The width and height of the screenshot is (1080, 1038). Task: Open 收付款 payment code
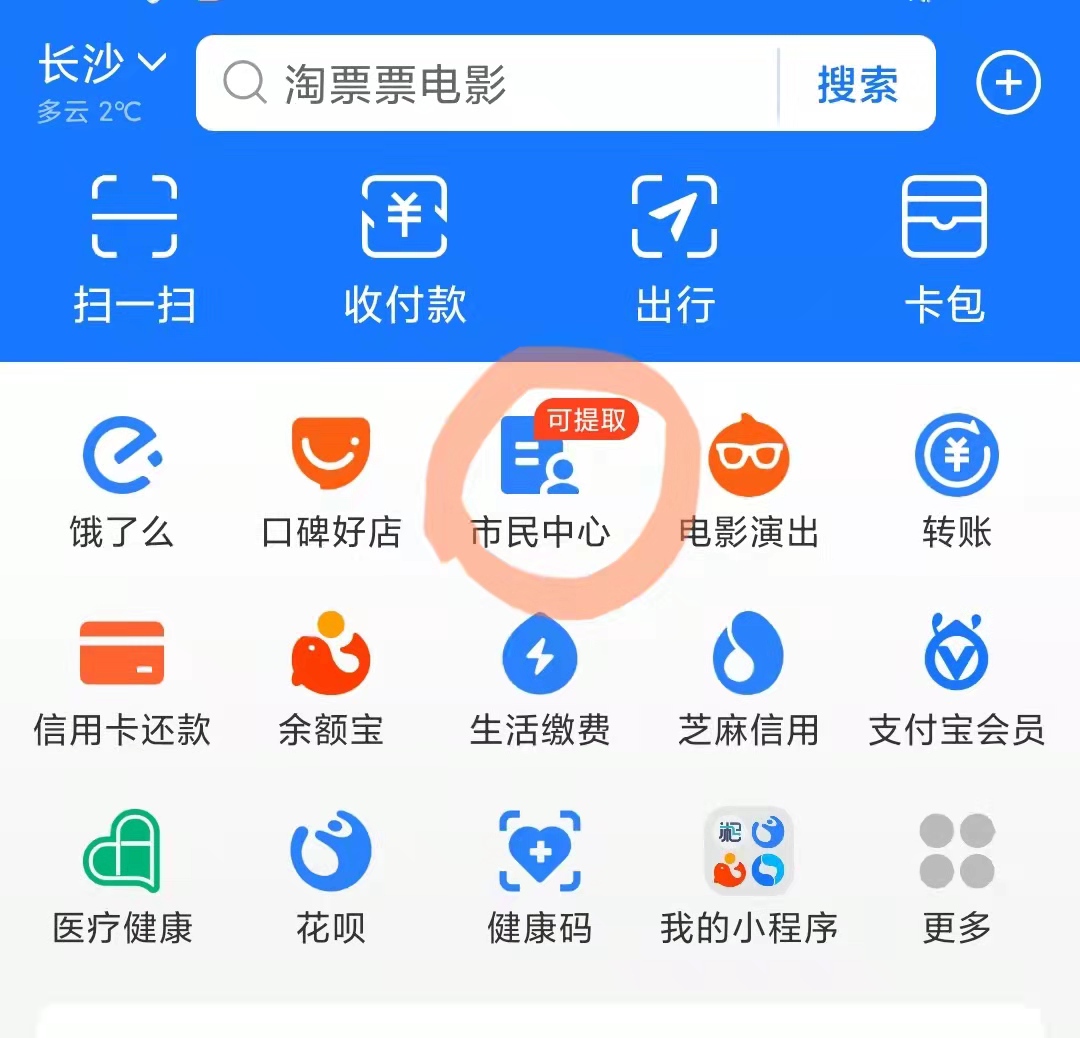(404, 250)
